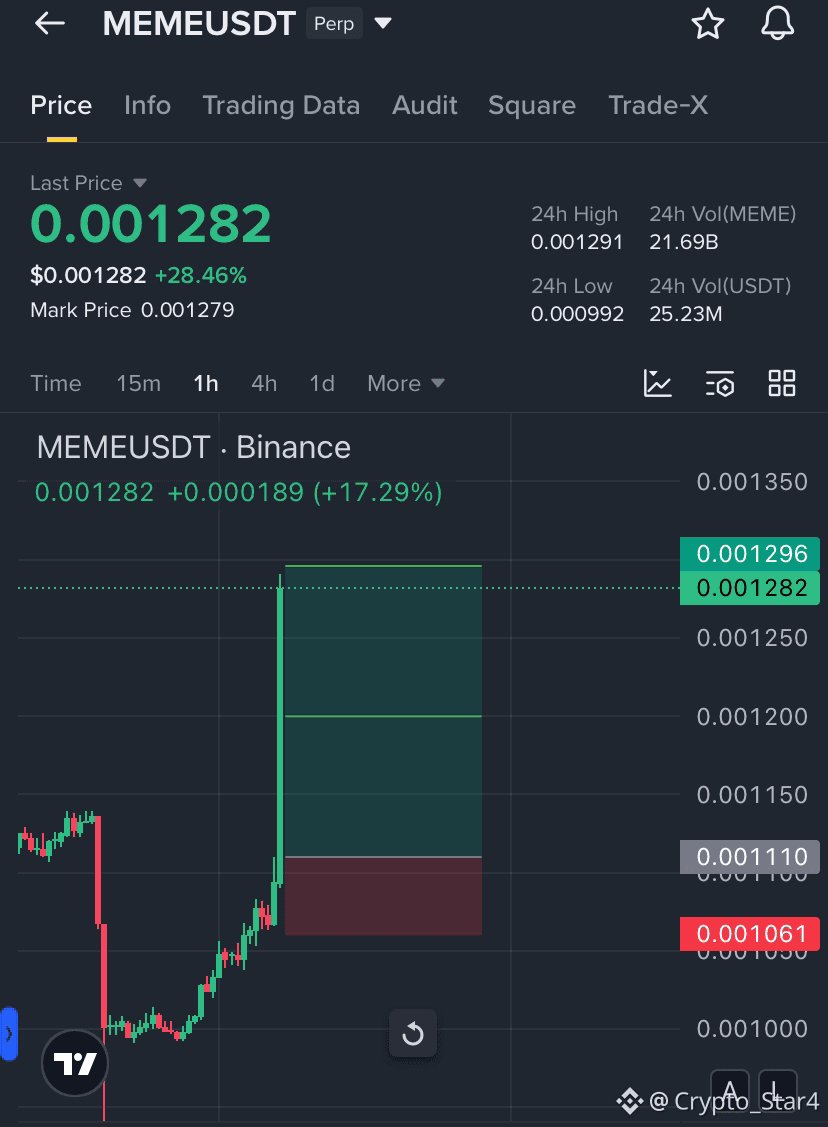This screenshot has height=1127, width=828.
Task: Open the Trading Data tab
Action: point(281,105)
